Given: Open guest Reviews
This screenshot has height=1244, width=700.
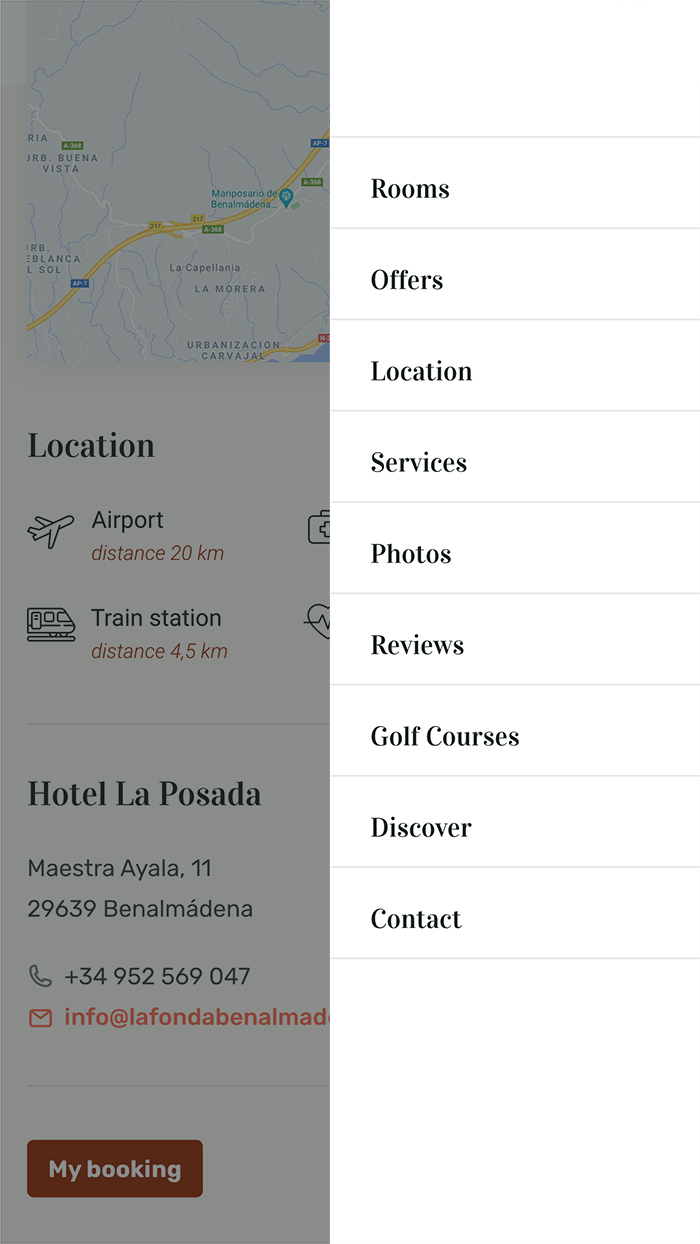Looking at the screenshot, I should pyautogui.click(x=417, y=645).
